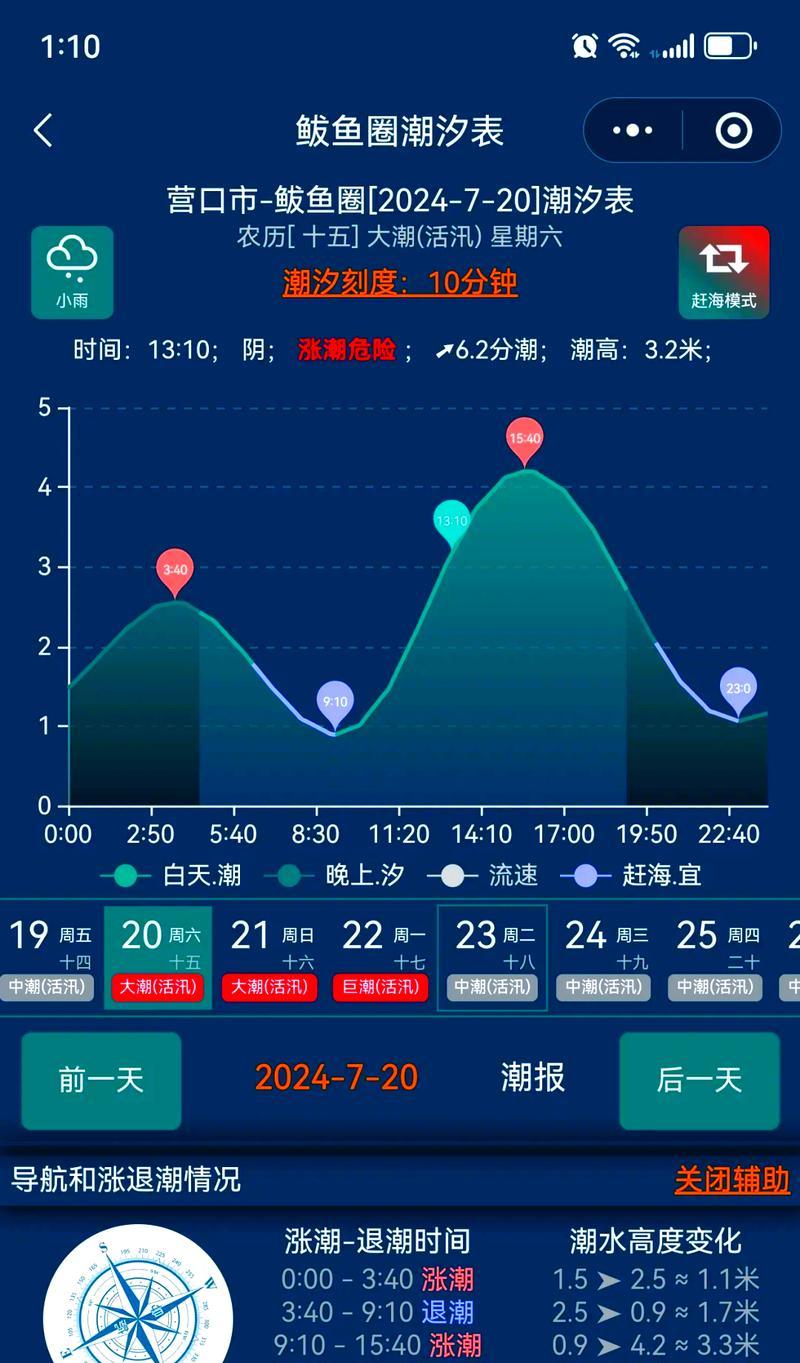The height and width of the screenshot is (1363, 800).
Task: Toggle the 赶海.宜 legend series
Action: pyautogui.click(x=631, y=876)
